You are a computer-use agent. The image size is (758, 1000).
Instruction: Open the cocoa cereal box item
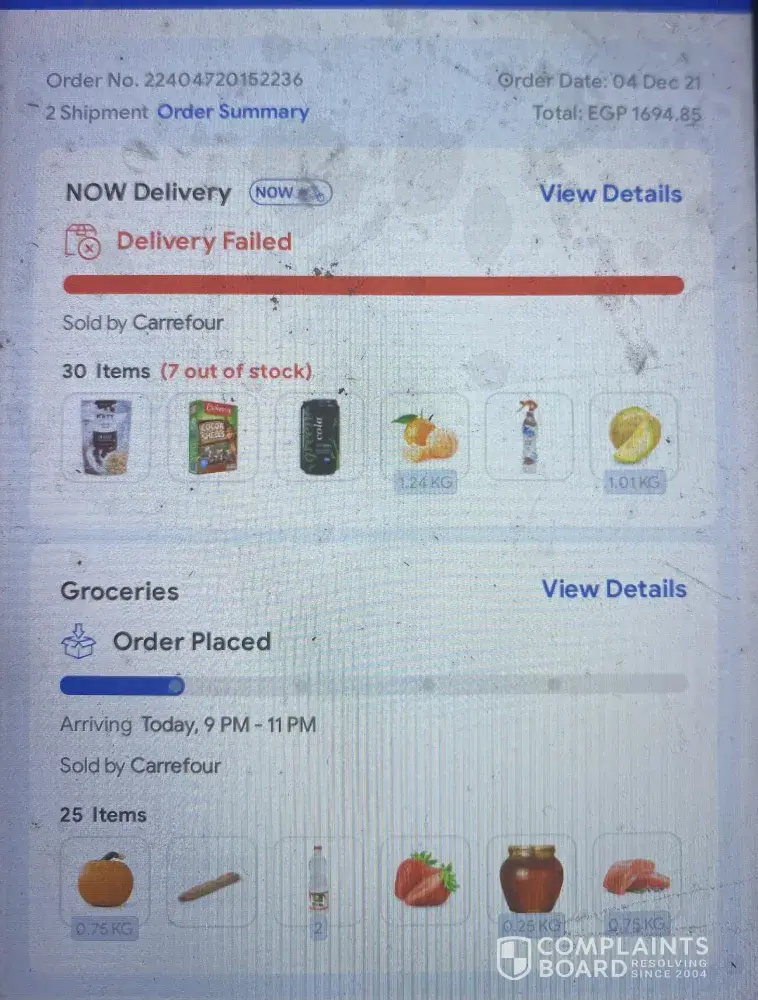(212, 438)
